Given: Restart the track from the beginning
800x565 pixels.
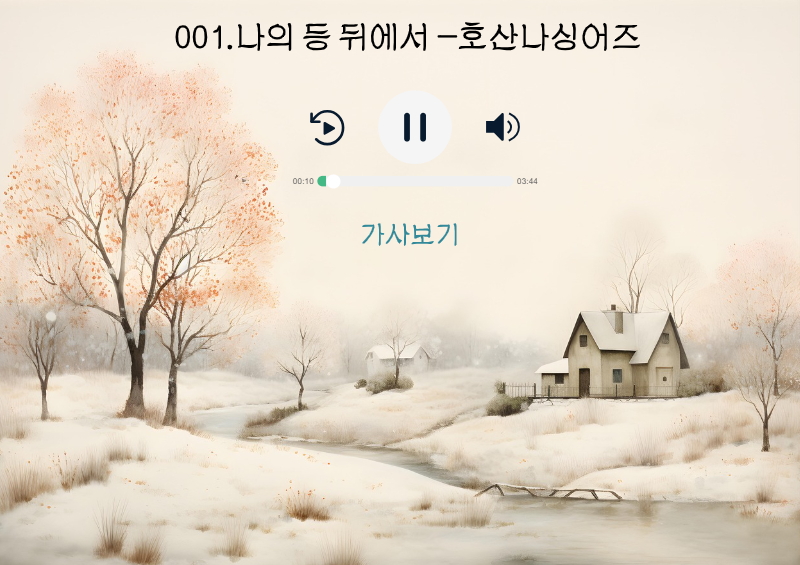Looking at the screenshot, I should (x=327, y=127).
